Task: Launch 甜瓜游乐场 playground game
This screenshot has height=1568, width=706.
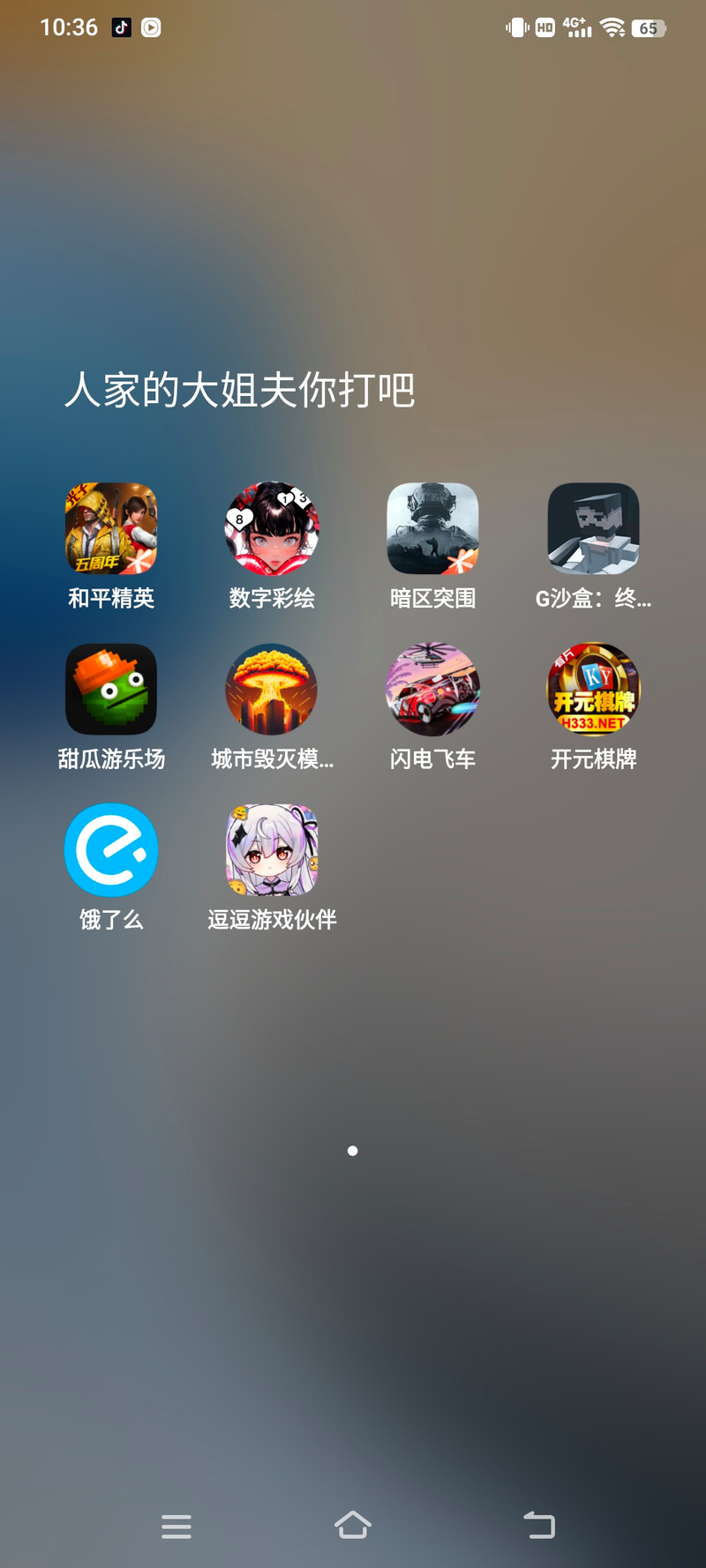Action: 110,689
